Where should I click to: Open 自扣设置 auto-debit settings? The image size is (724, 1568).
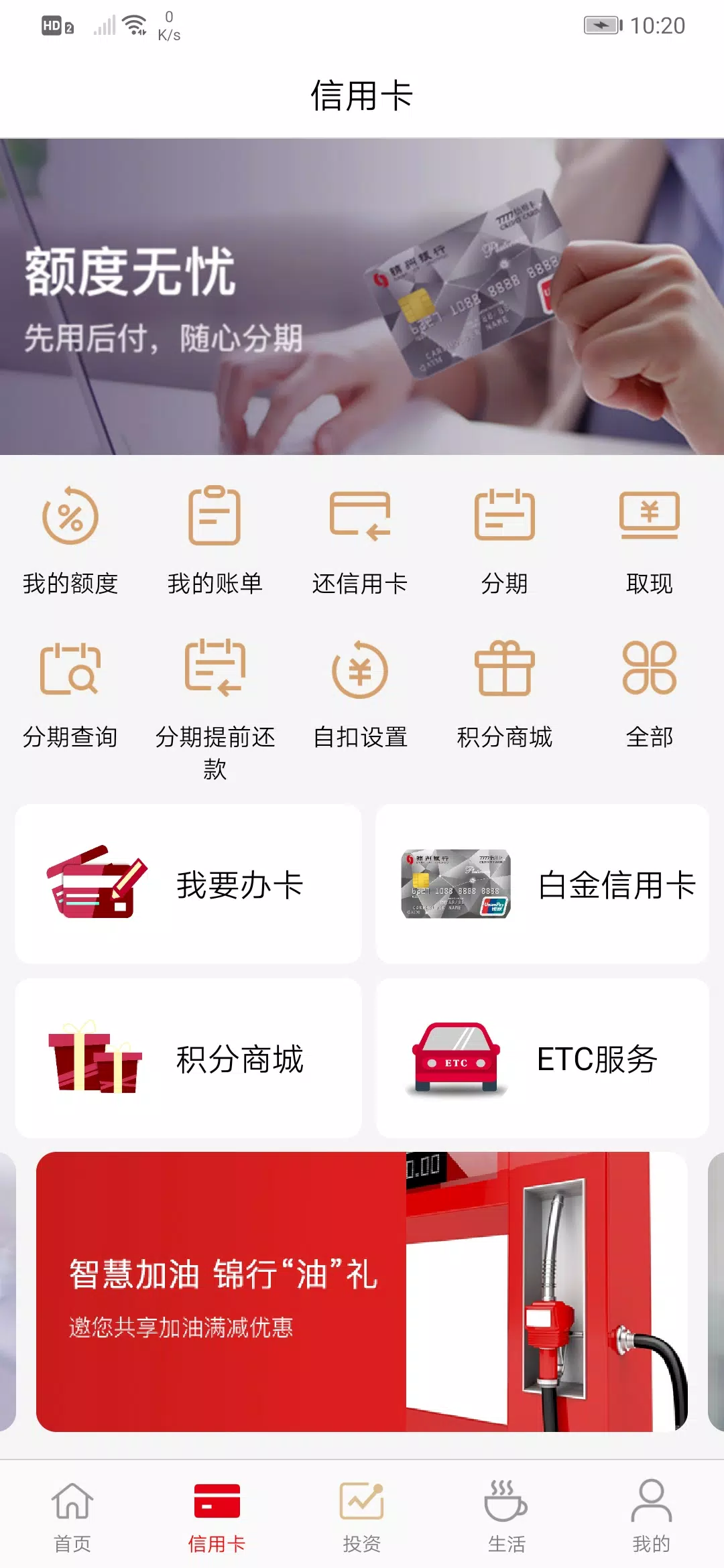click(x=360, y=693)
